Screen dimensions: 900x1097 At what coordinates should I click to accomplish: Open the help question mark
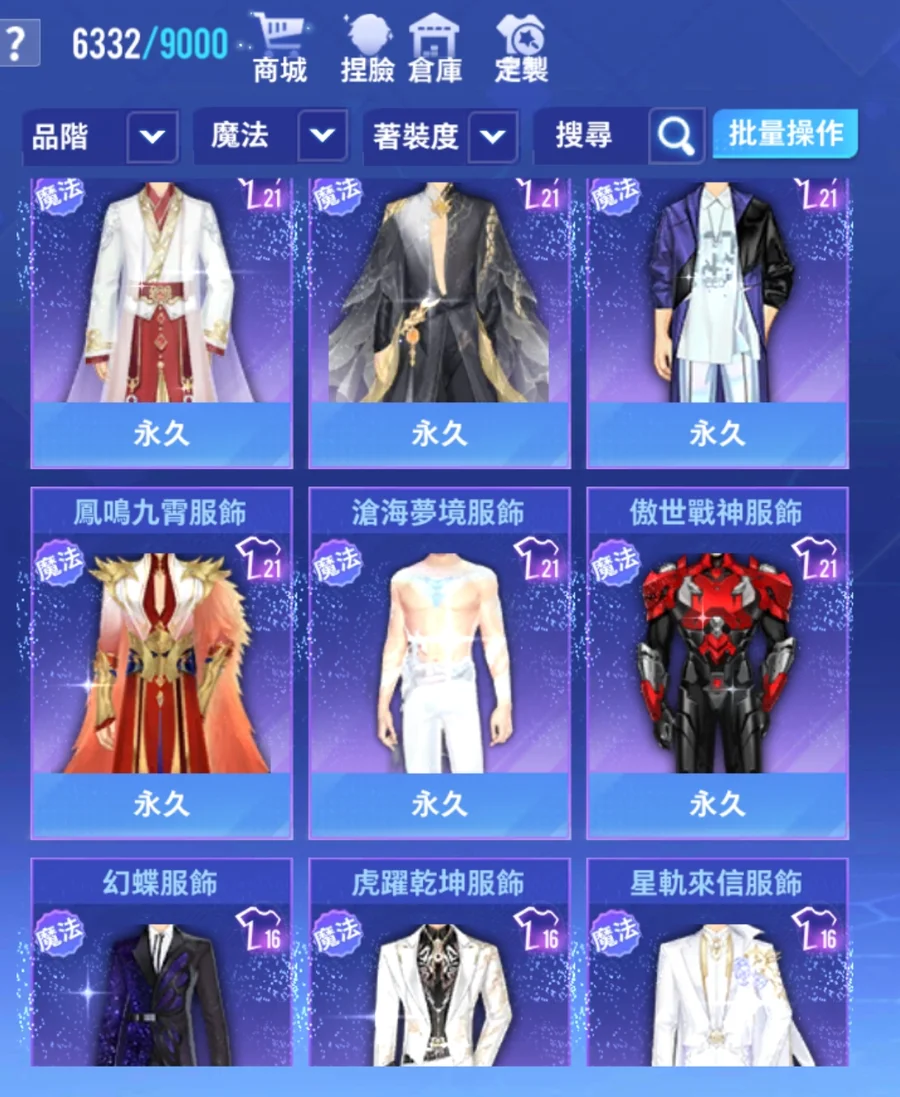click(17, 44)
